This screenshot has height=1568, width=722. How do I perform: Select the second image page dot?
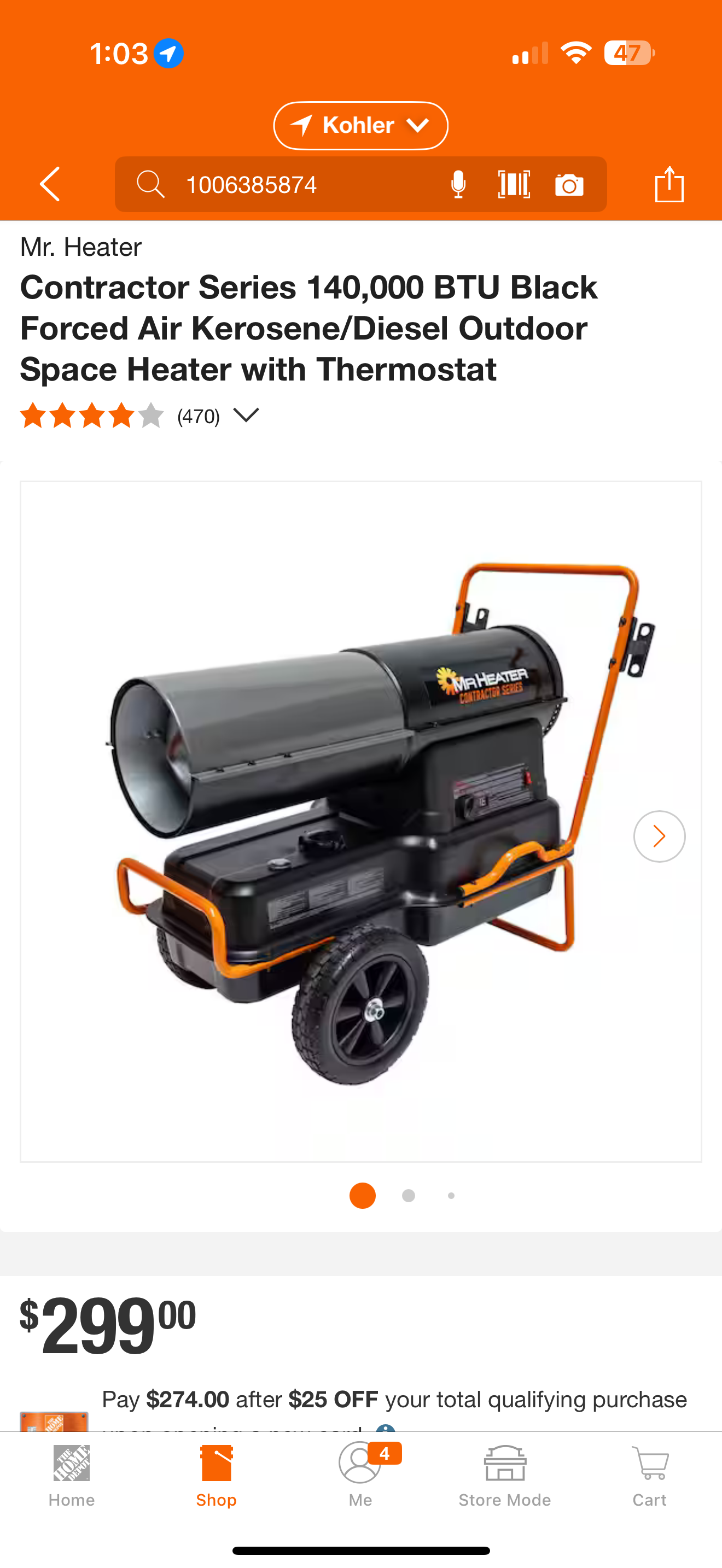point(409,1196)
